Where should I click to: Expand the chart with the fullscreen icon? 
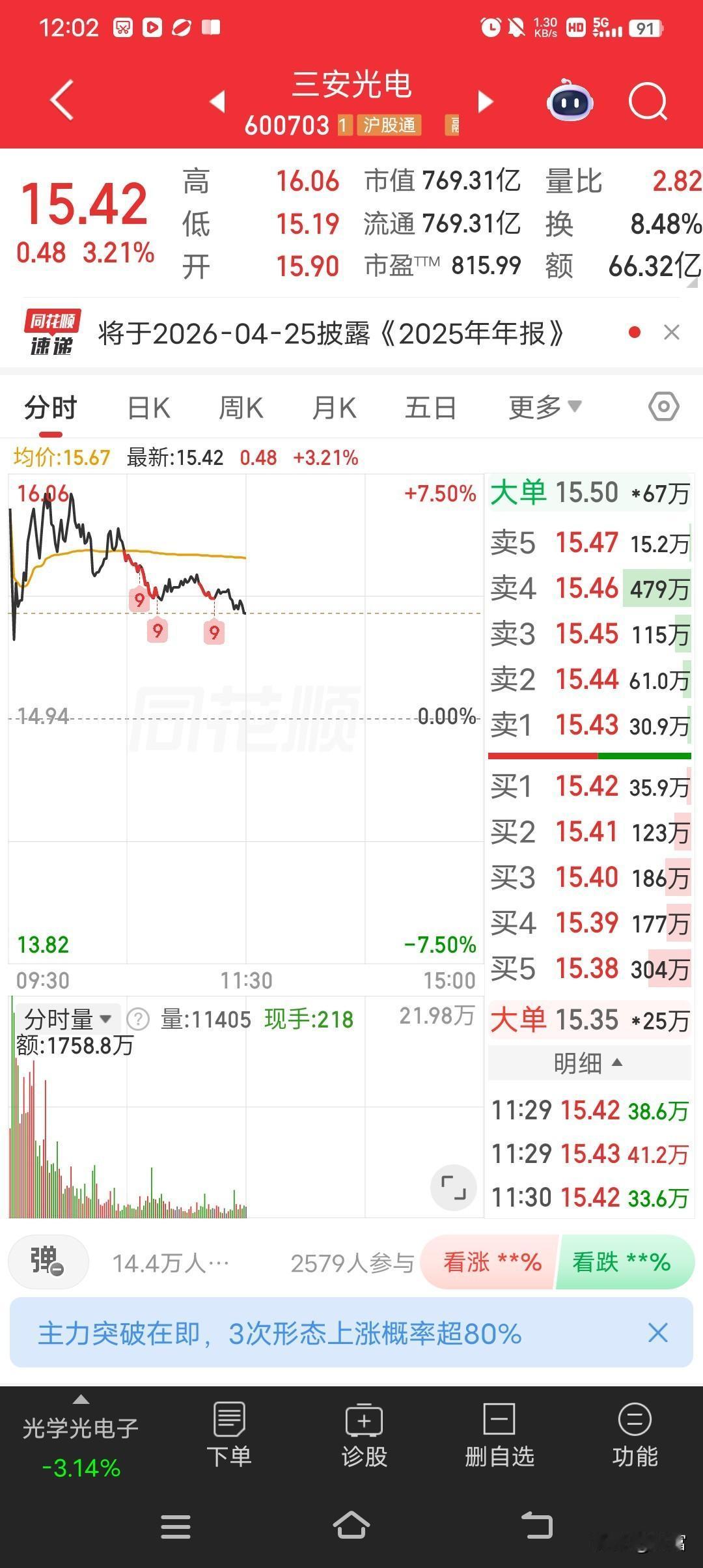coord(454,1187)
